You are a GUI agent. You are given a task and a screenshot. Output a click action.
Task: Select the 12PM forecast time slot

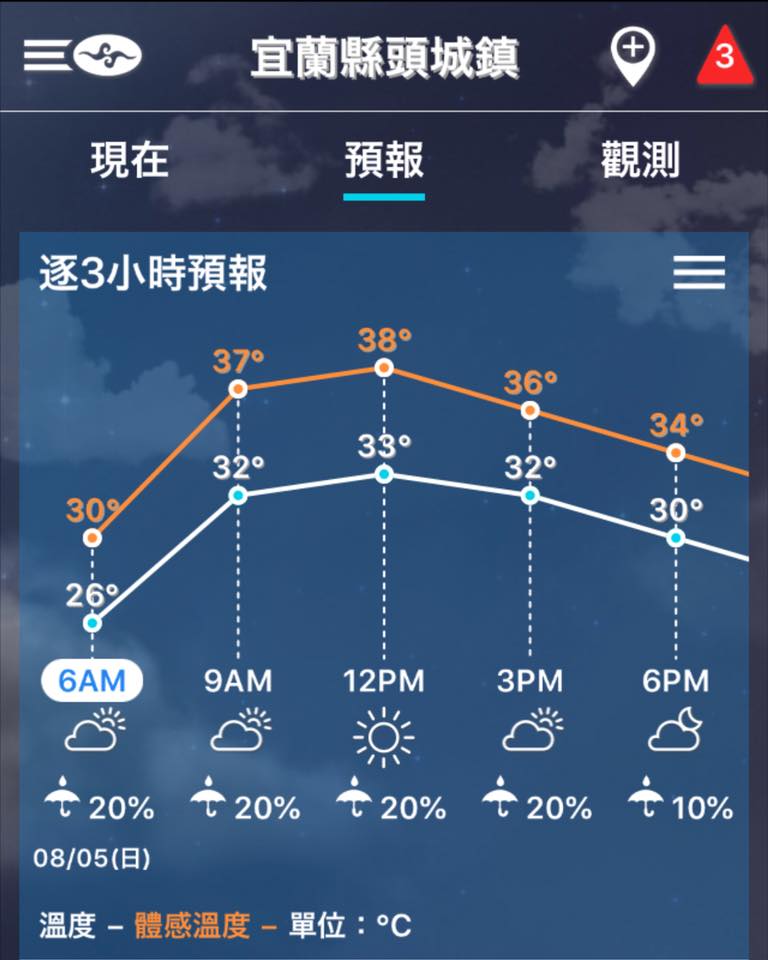coord(384,681)
